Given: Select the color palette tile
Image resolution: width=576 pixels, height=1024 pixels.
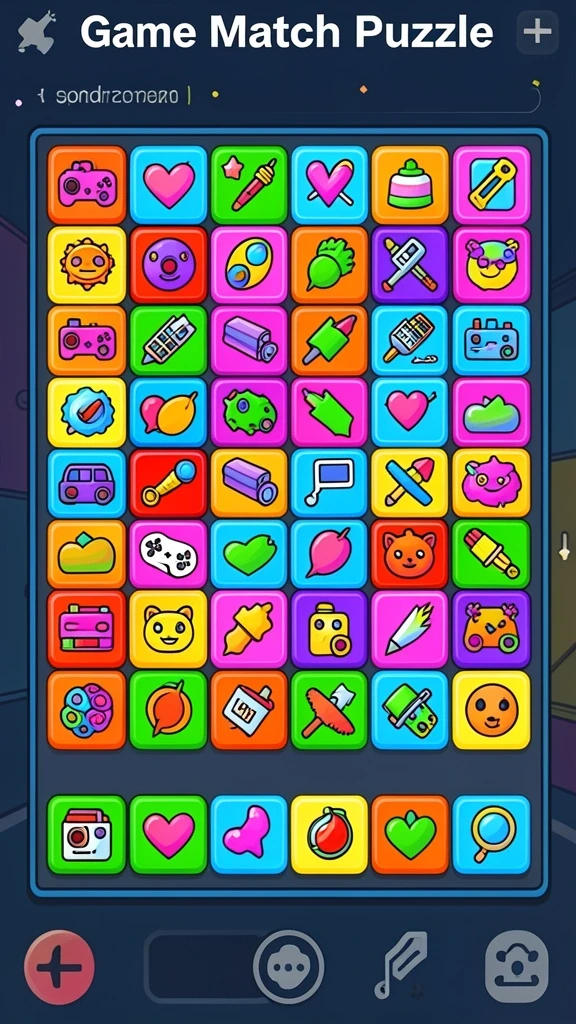Looking at the screenshot, I should (x=87, y=710).
